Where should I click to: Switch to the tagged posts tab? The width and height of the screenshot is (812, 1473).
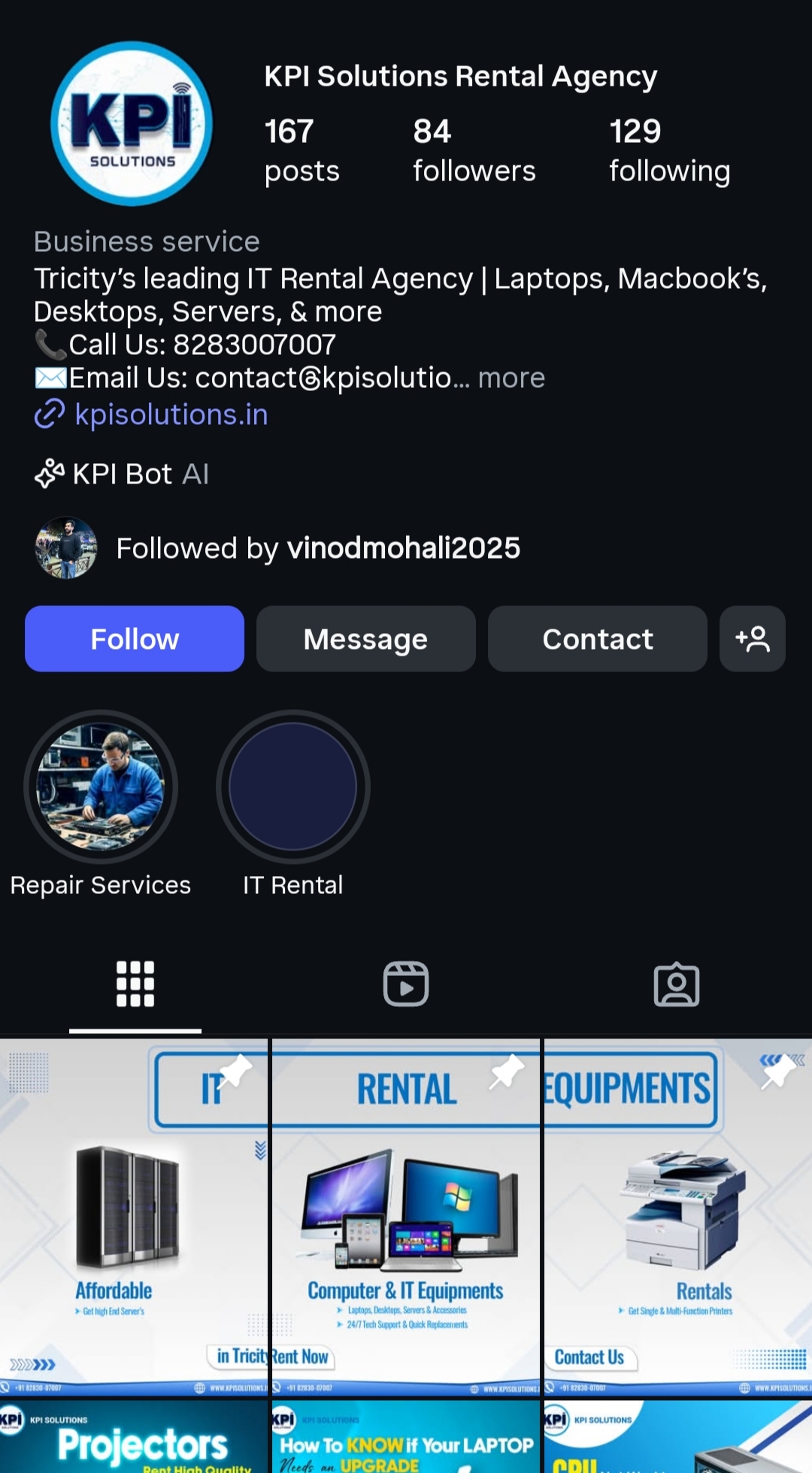click(677, 984)
